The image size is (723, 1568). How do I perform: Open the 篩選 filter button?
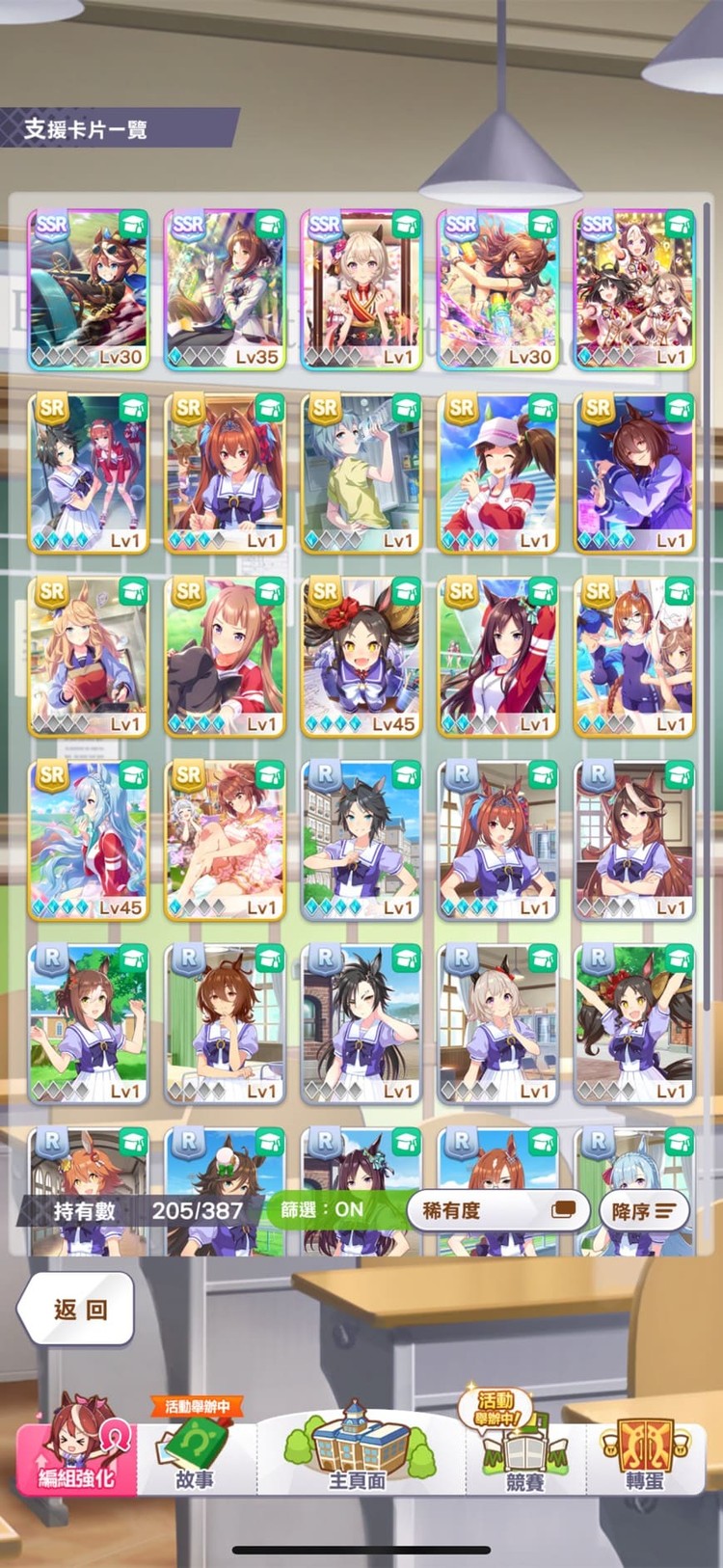pyautogui.click(x=322, y=1209)
